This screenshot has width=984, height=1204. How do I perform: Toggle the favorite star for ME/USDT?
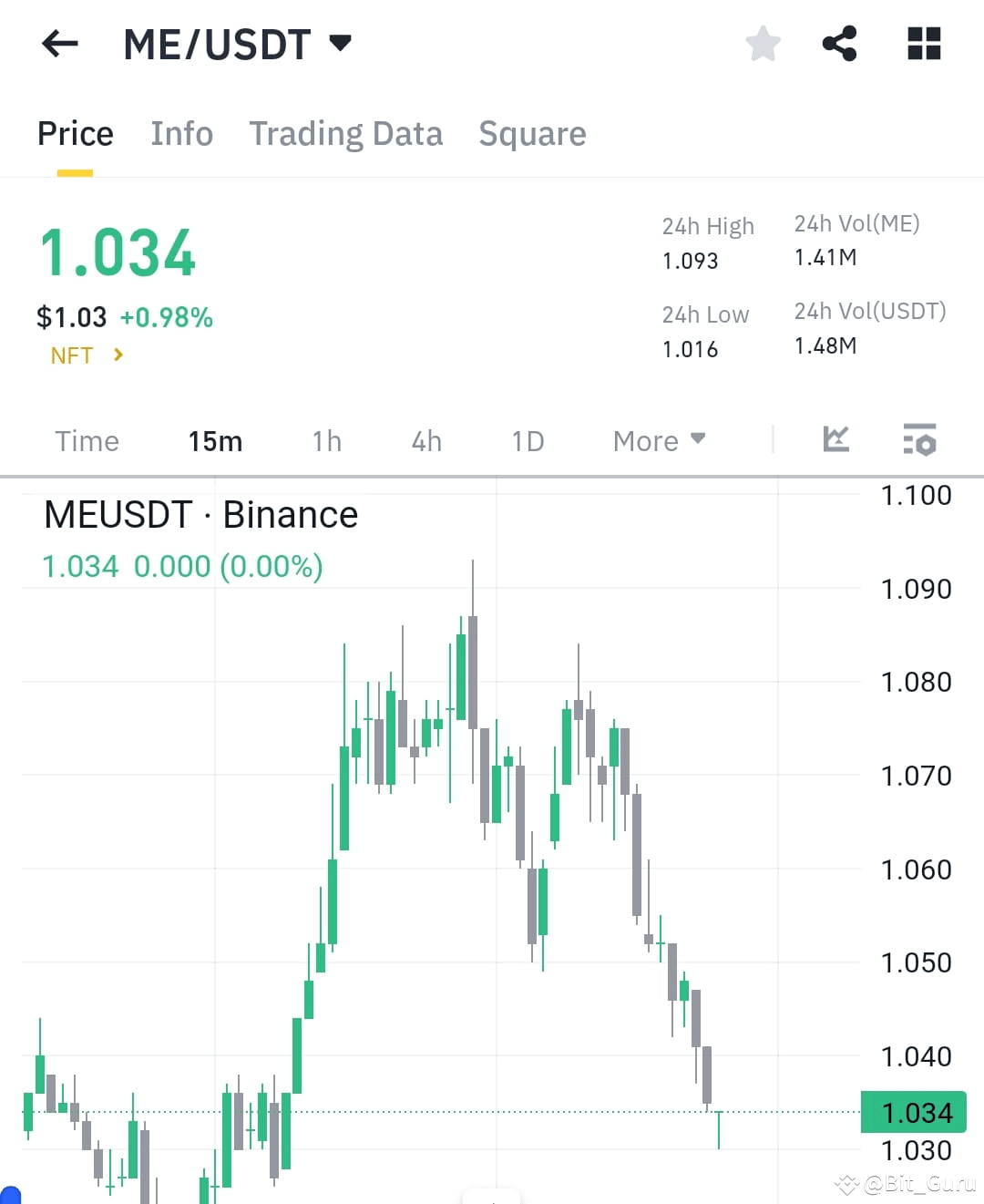point(763,42)
